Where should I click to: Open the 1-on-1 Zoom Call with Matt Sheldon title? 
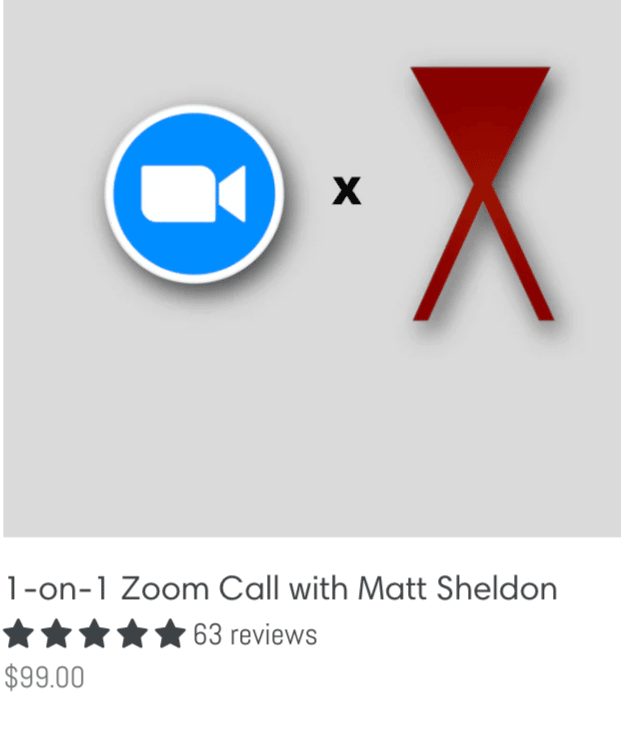(x=281, y=589)
